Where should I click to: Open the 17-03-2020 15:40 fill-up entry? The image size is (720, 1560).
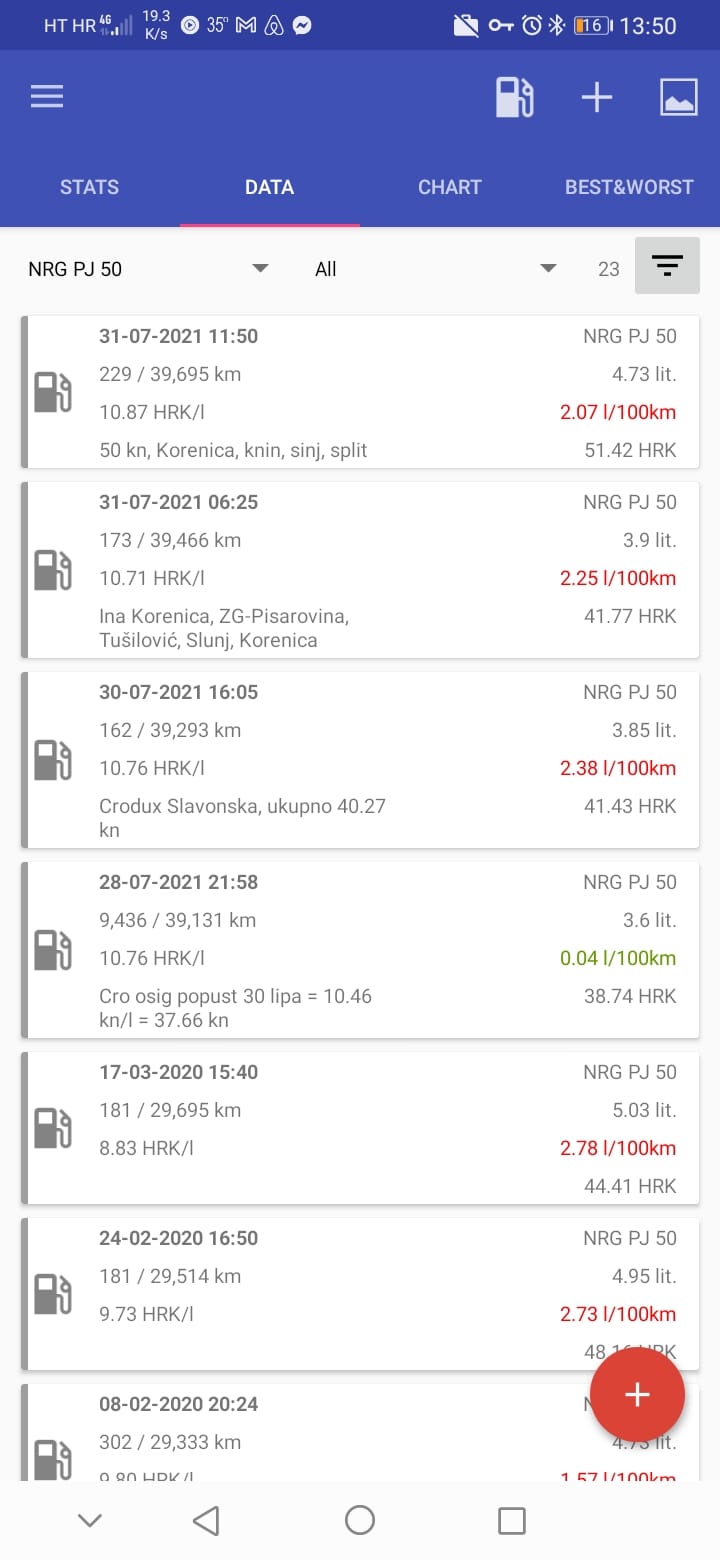click(360, 1128)
